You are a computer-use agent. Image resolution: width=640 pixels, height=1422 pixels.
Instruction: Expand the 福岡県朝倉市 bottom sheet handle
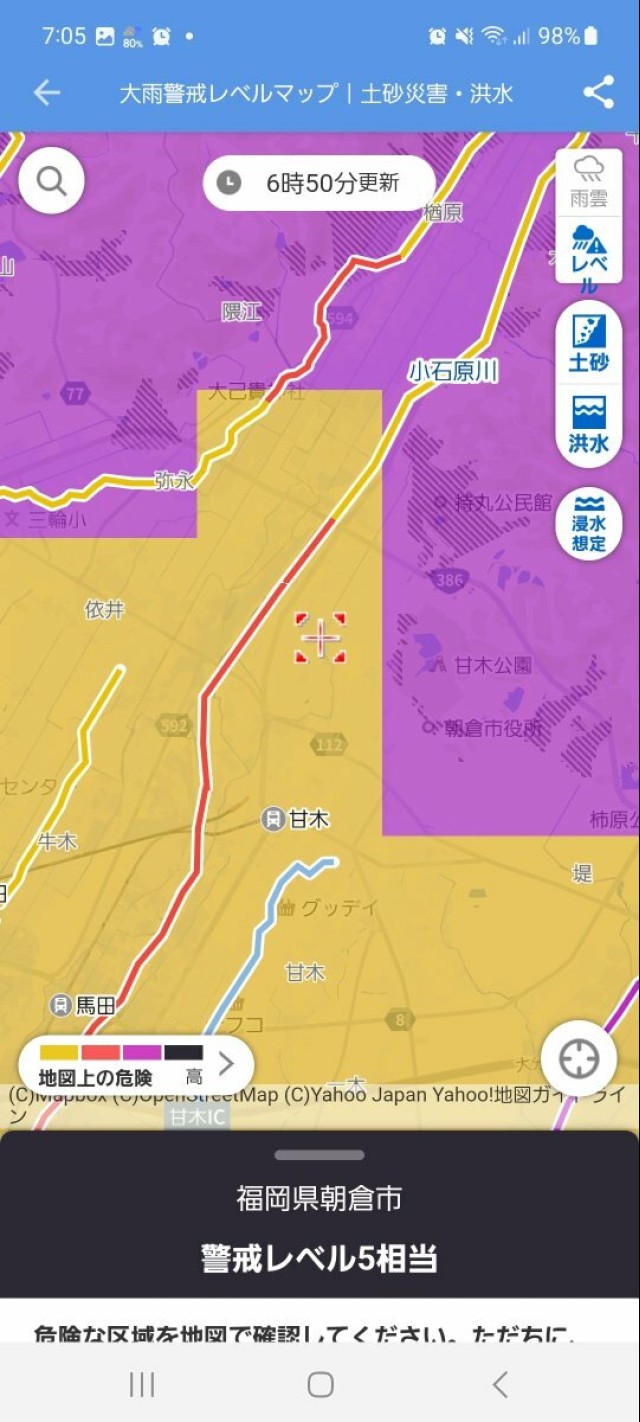click(x=320, y=1155)
